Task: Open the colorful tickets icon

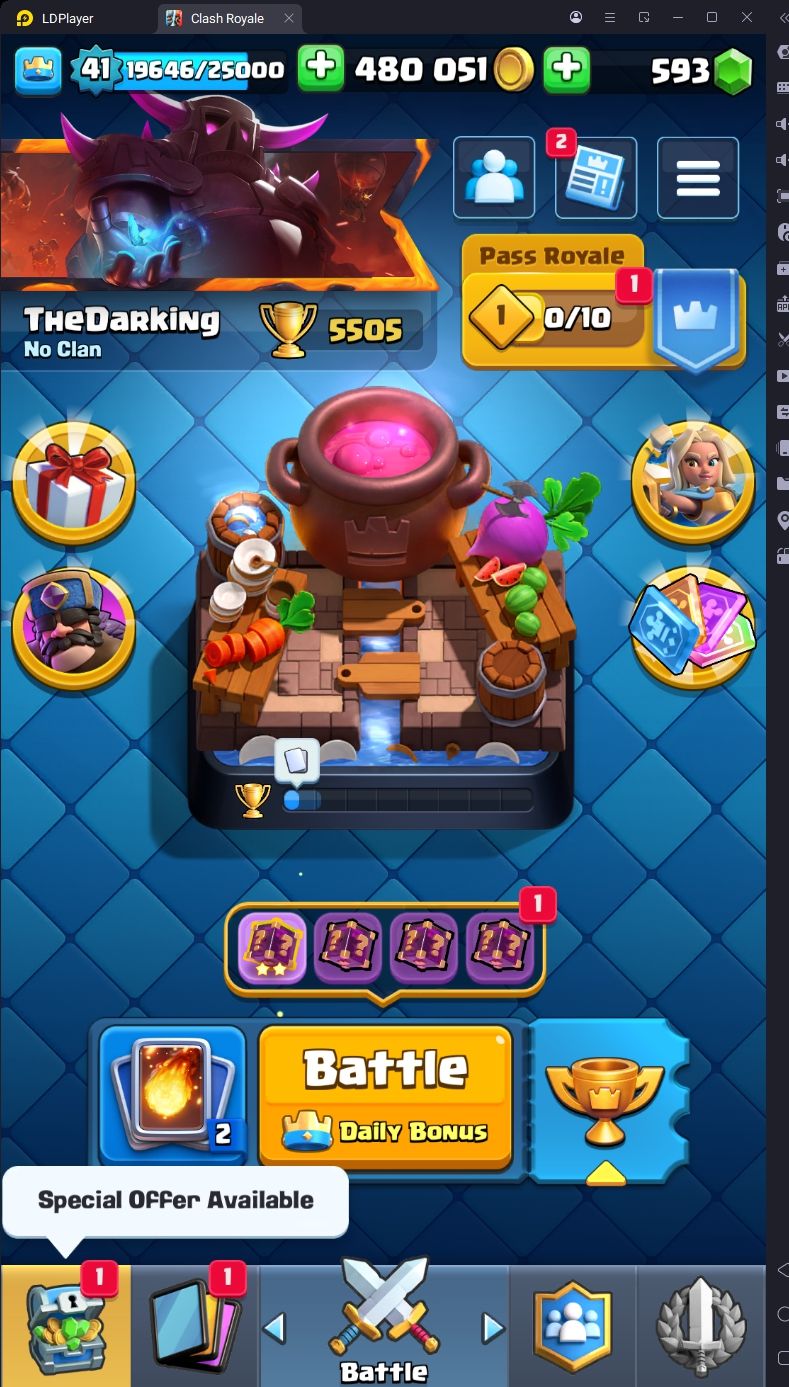Action: (x=693, y=628)
